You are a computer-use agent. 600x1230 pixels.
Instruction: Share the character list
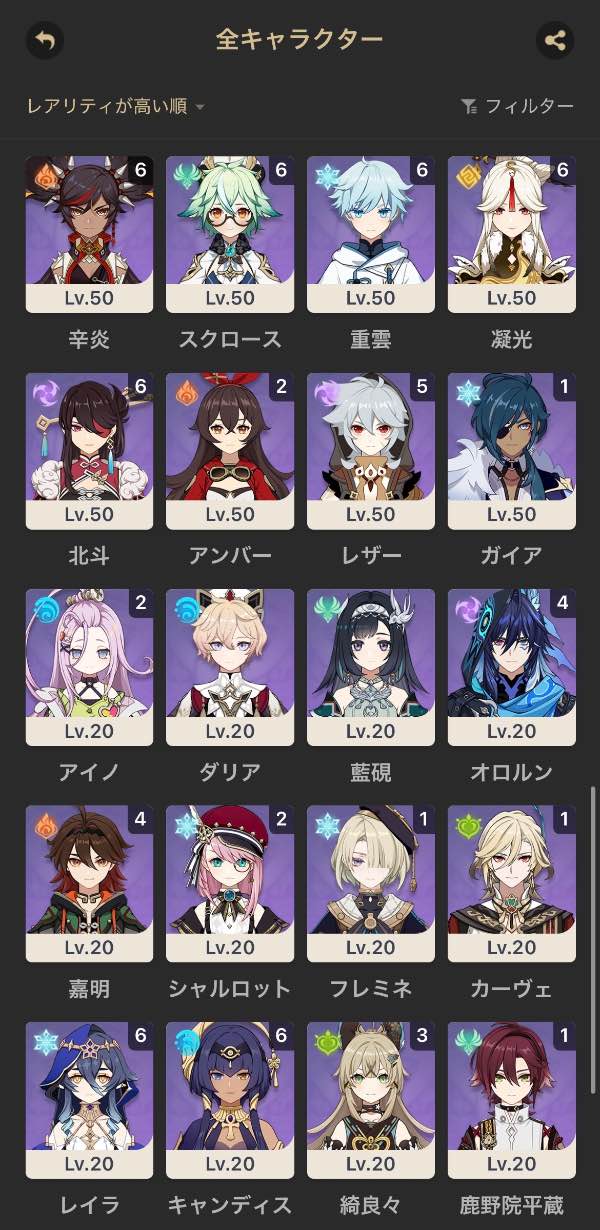click(x=555, y=40)
